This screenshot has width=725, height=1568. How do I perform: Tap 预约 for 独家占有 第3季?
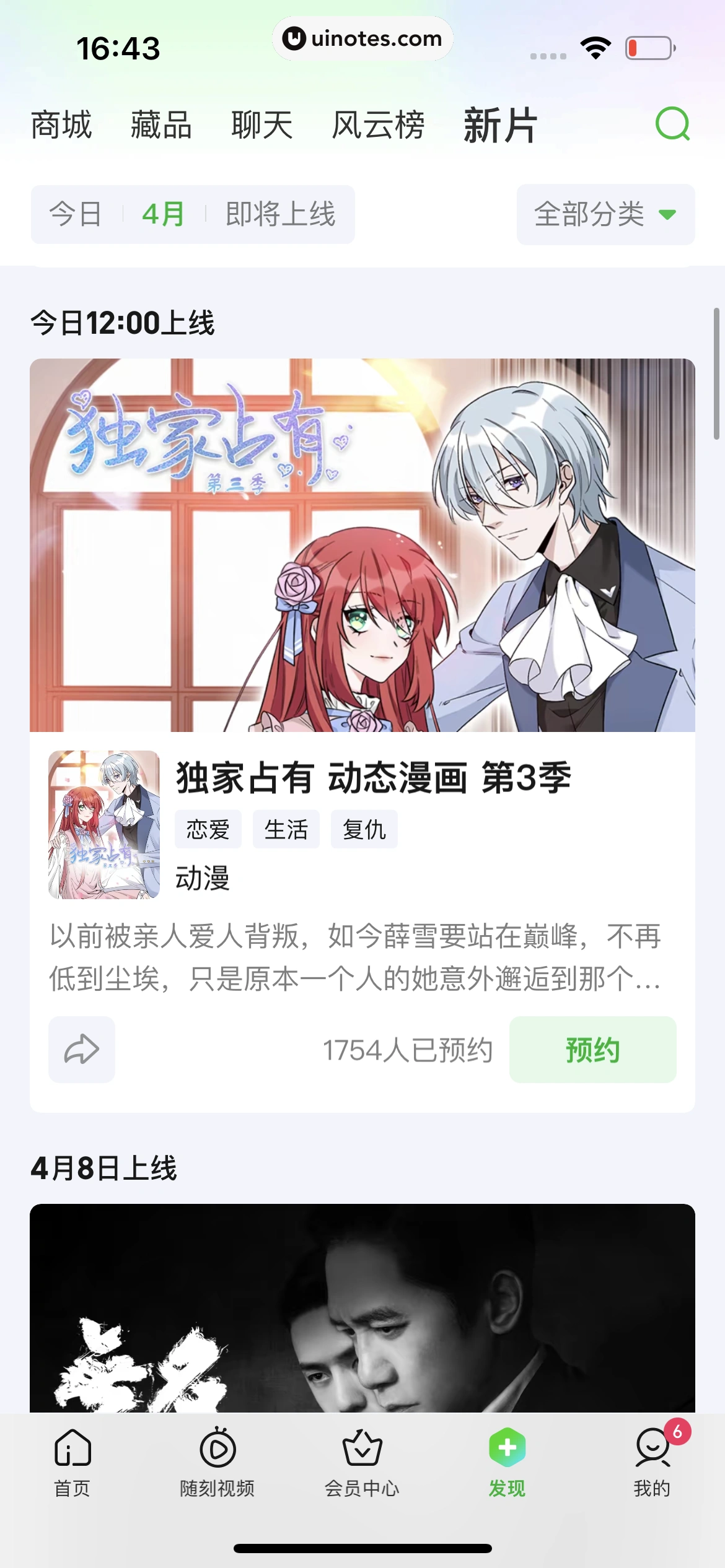point(592,1049)
